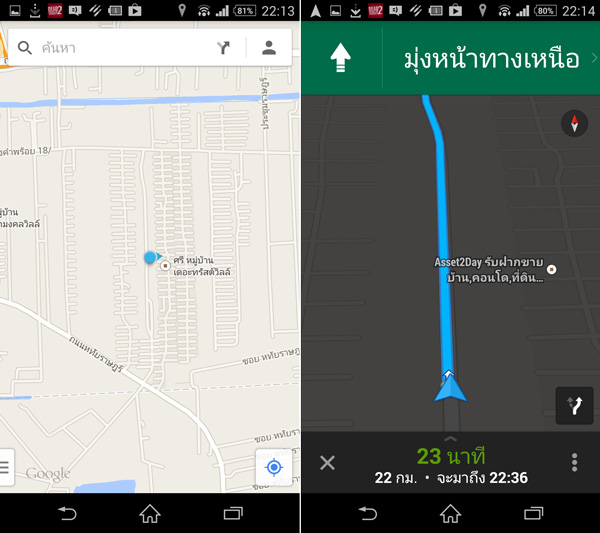Open the ค้นหา search box
This screenshot has width=600, height=533.
(x=110, y=48)
